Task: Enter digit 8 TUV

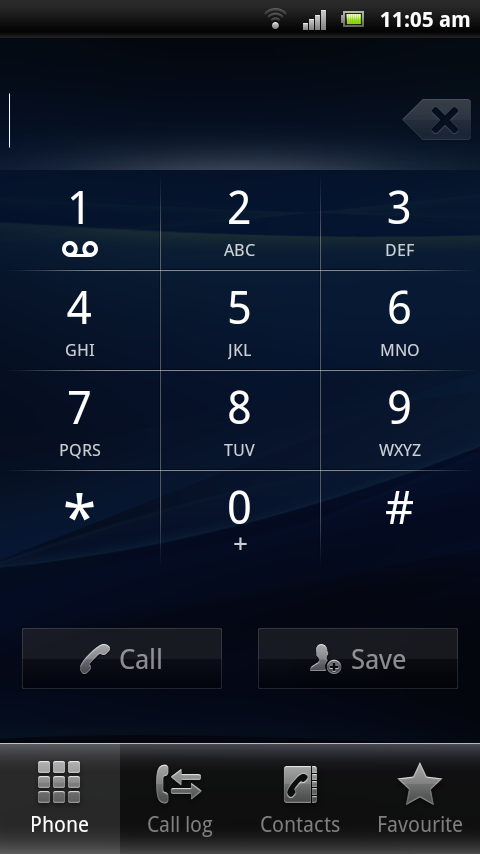Action: (240, 420)
